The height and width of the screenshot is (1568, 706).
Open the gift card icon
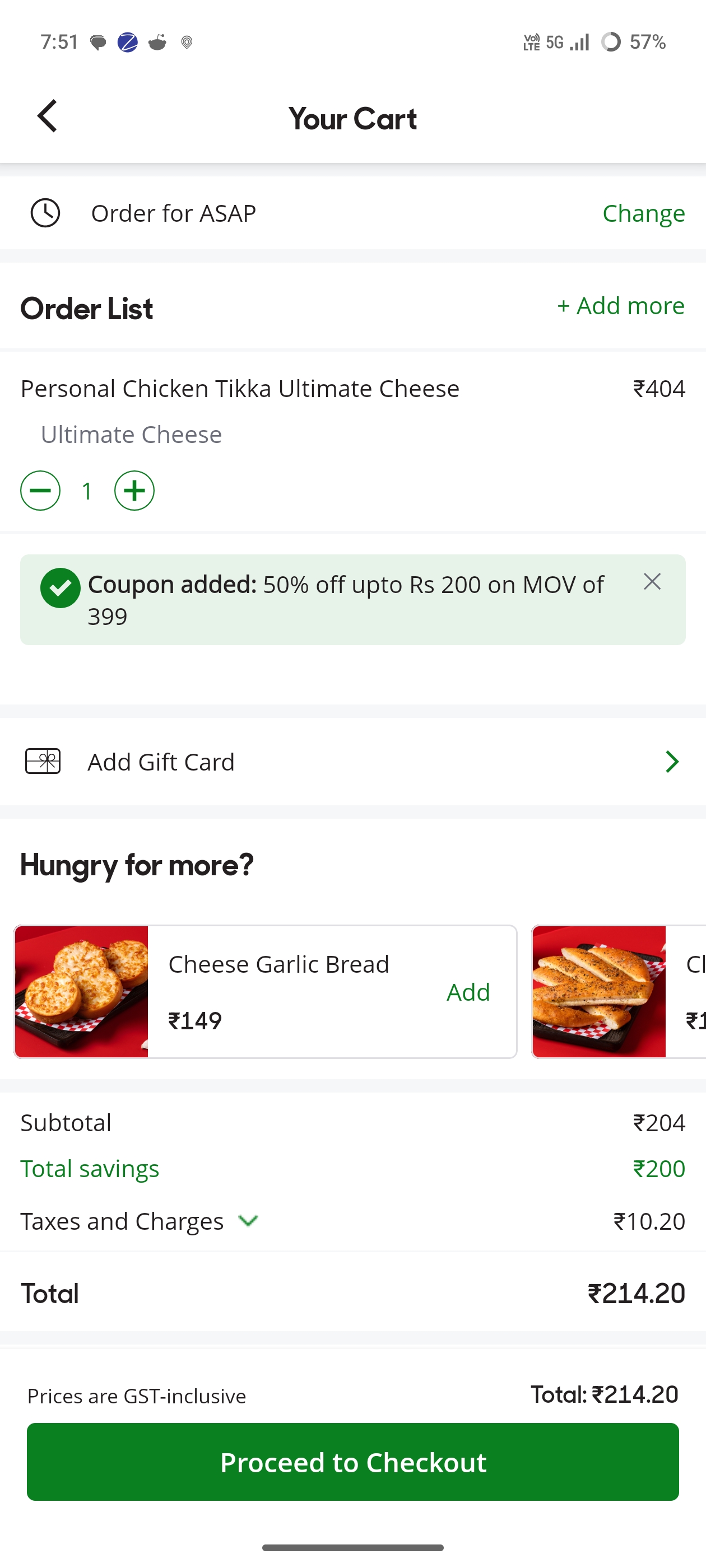point(43,761)
